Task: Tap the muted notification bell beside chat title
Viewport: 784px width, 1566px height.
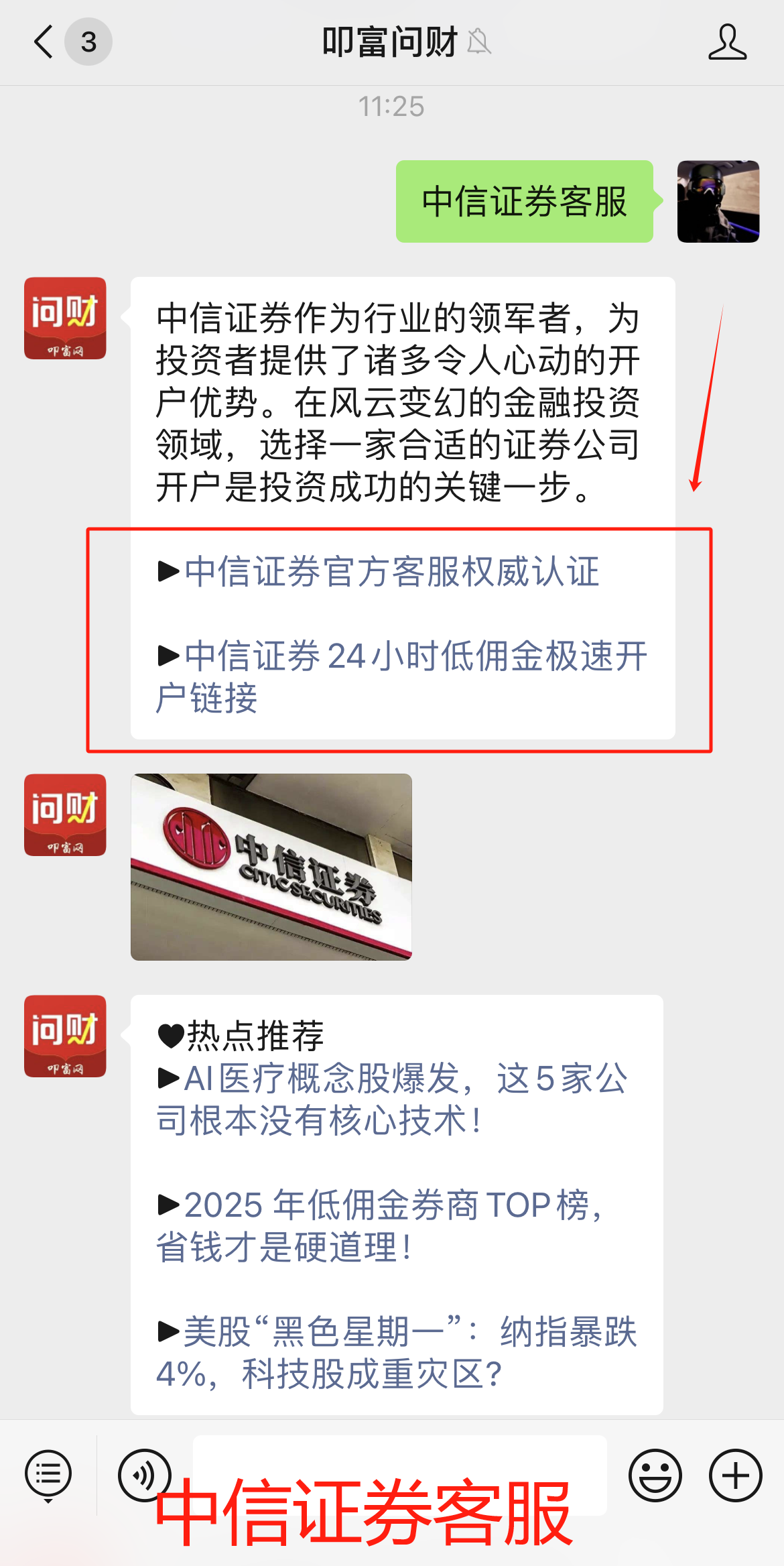Action: click(478, 42)
